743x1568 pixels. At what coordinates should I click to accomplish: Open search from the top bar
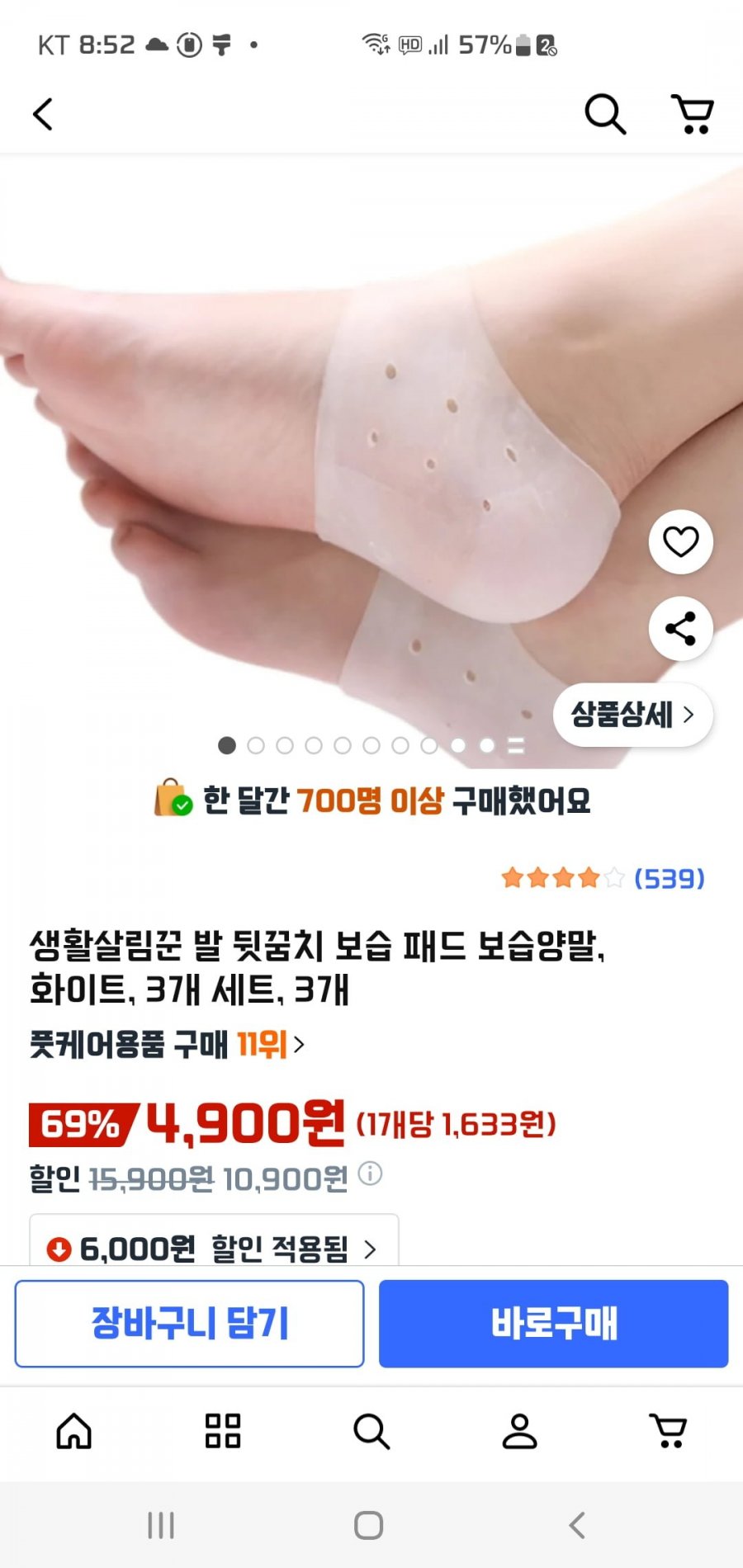tap(605, 114)
